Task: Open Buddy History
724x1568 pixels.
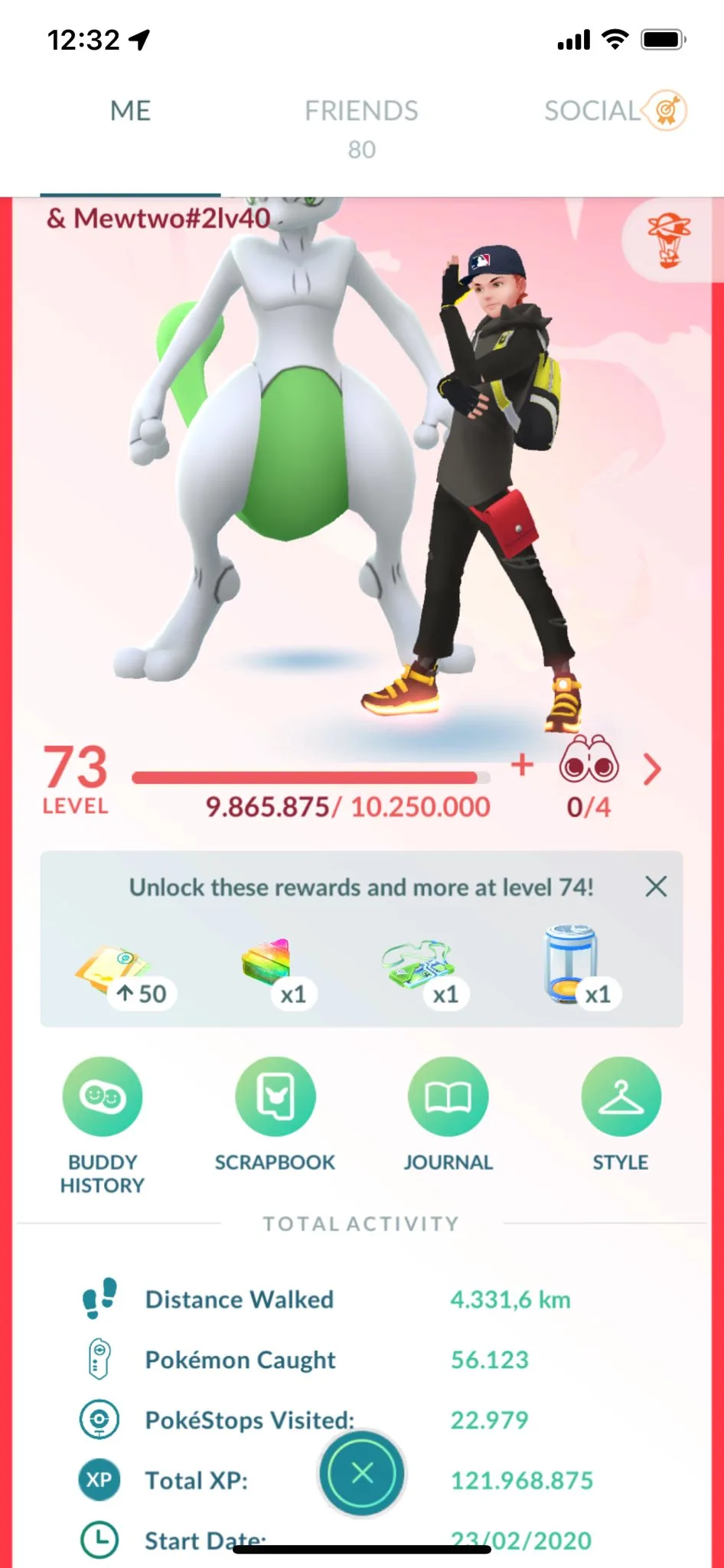Action: pyautogui.click(x=102, y=1098)
